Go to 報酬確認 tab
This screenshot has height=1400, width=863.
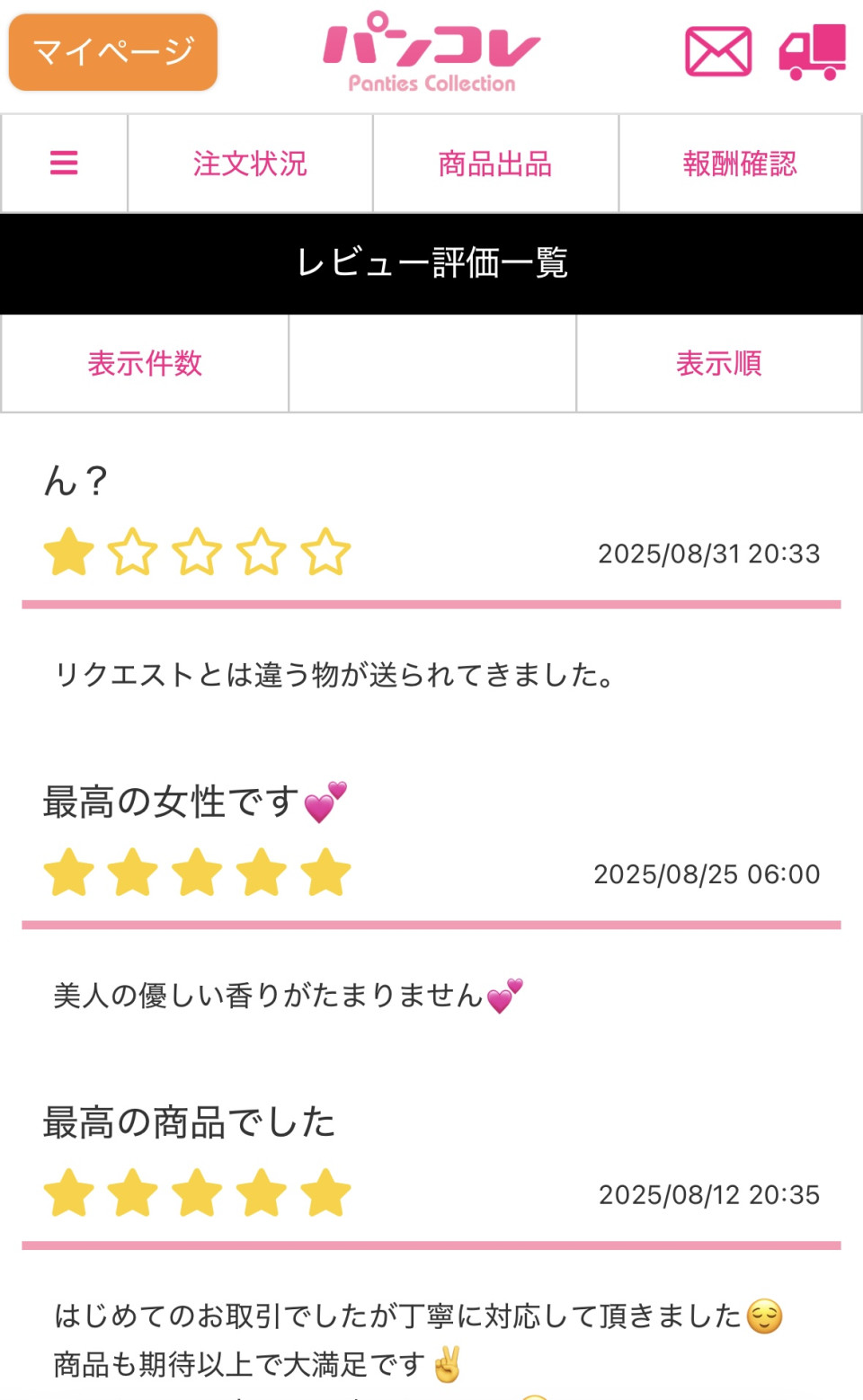[740, 164]
